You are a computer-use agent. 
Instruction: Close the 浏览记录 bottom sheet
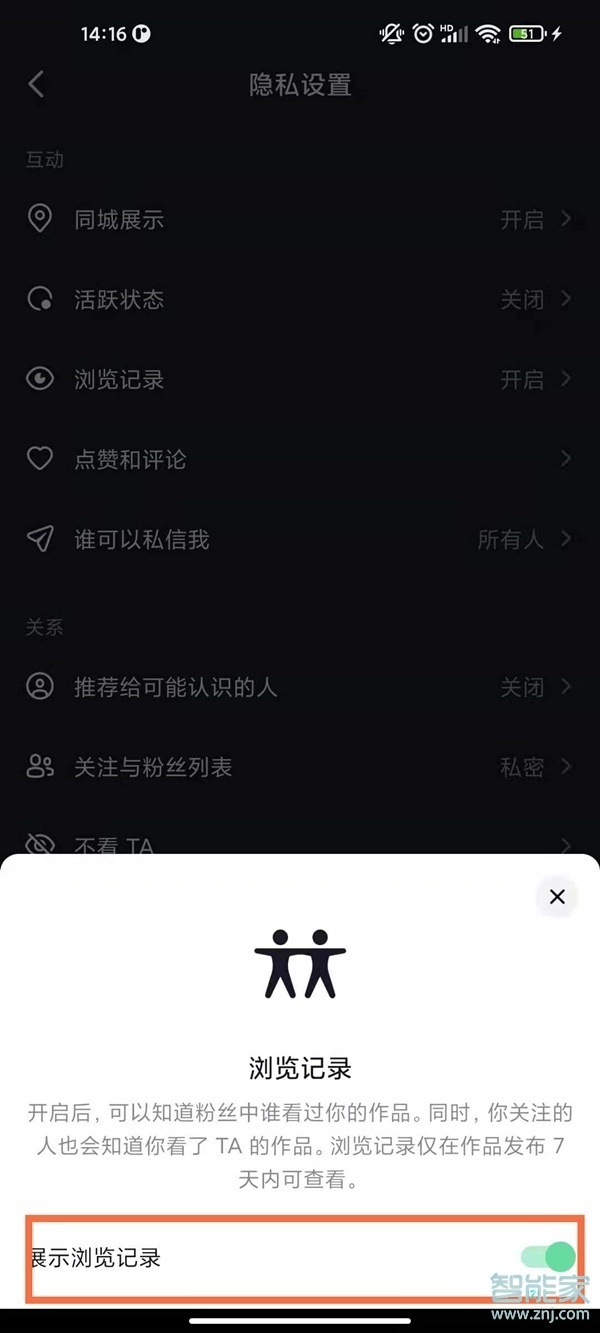point(557,897)
